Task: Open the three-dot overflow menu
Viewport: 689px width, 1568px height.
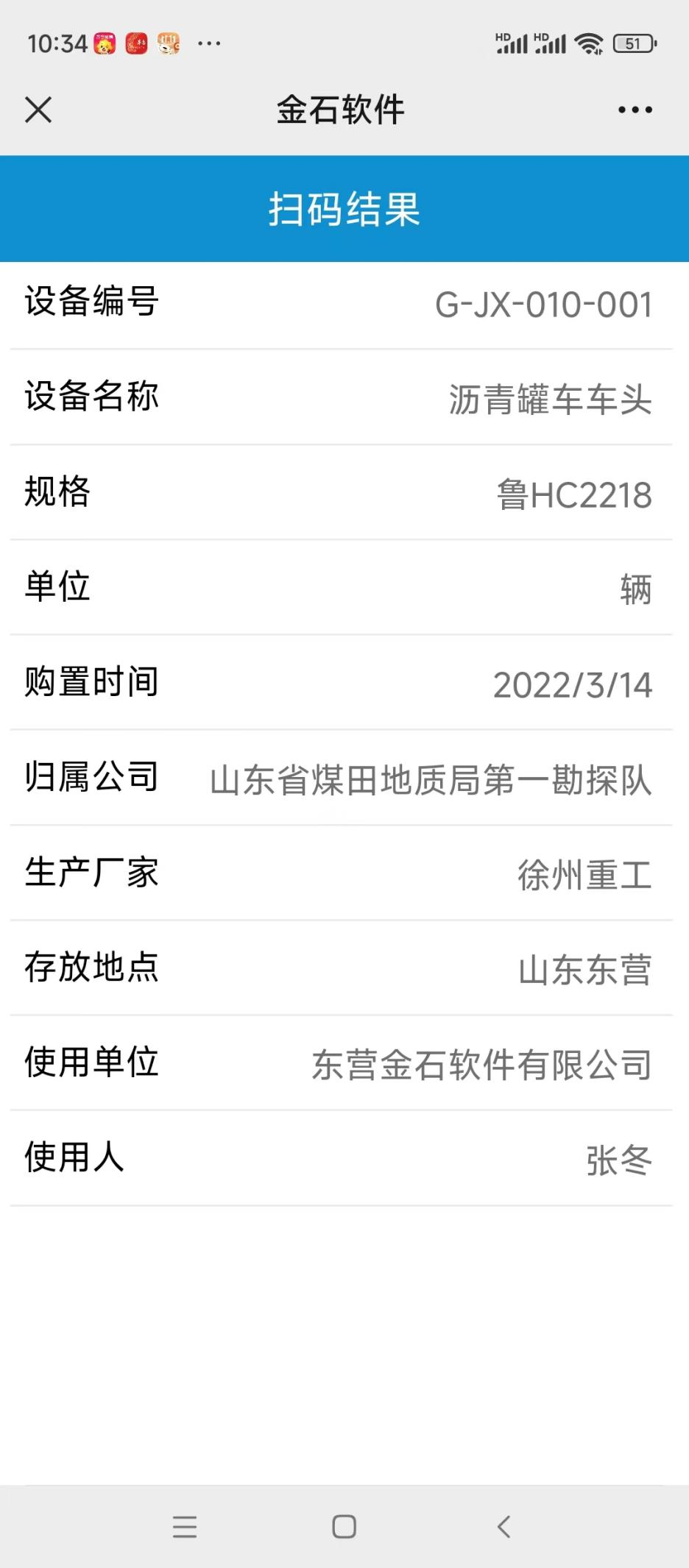Action: 635,110
